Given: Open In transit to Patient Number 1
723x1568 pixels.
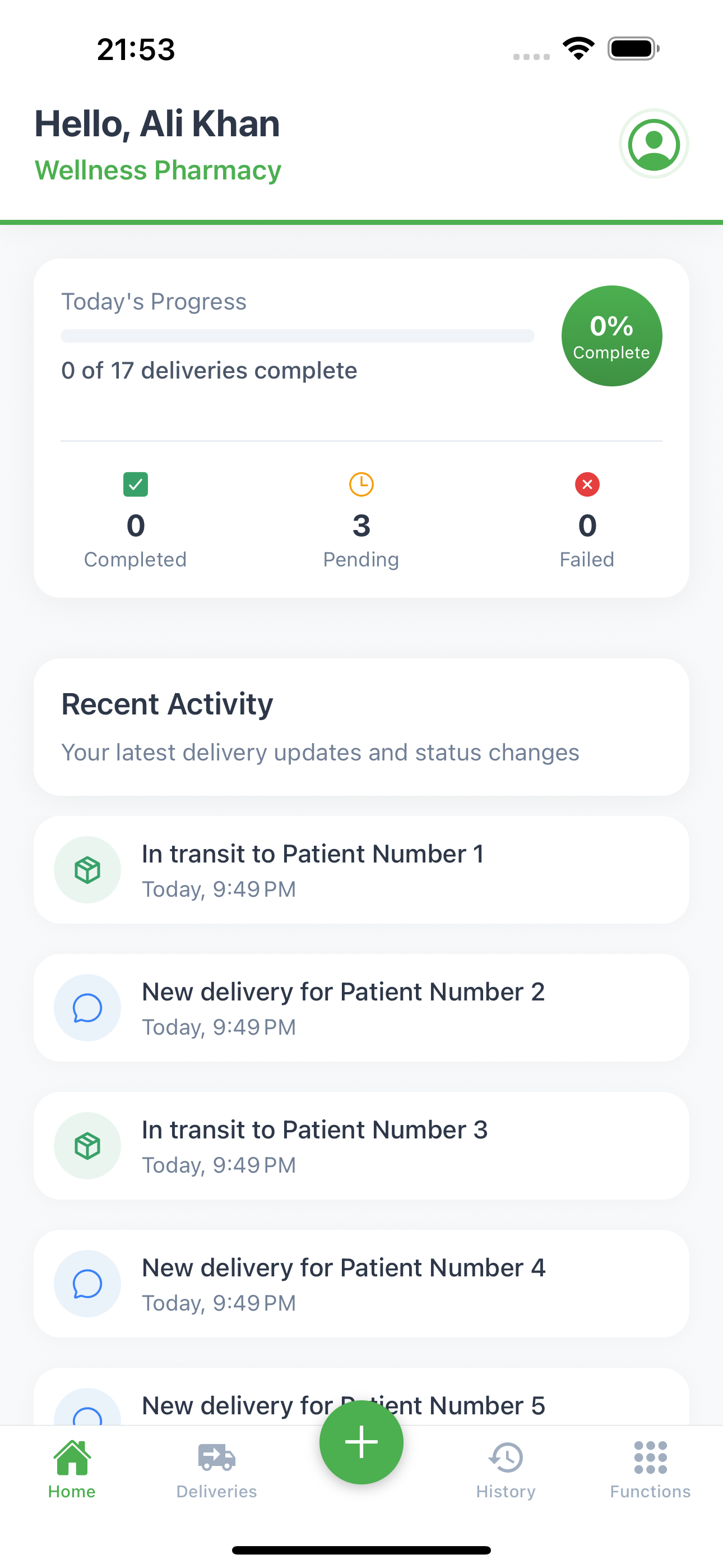Looking at the screenshot, I should [361, 870].
